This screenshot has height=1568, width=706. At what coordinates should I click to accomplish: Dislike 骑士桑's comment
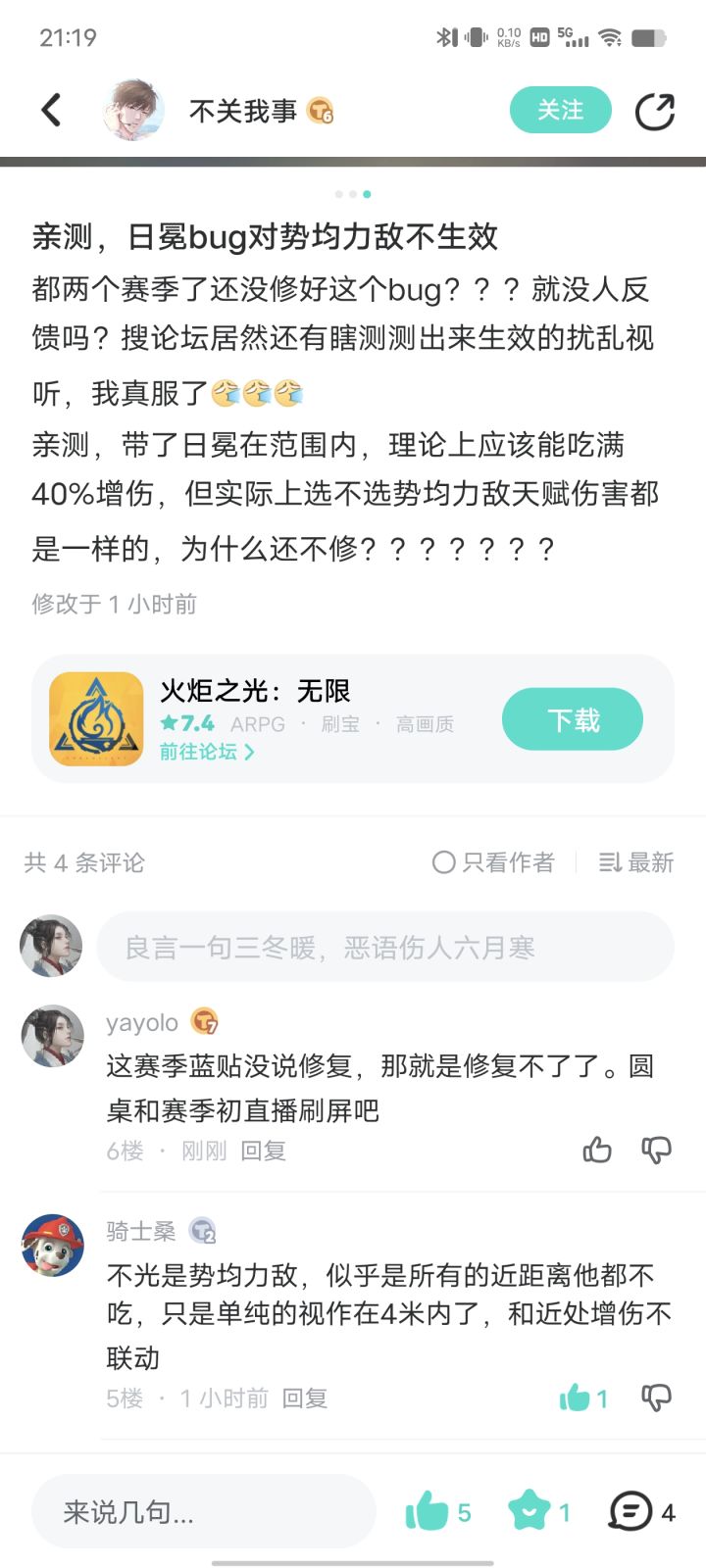(656, 1398)
